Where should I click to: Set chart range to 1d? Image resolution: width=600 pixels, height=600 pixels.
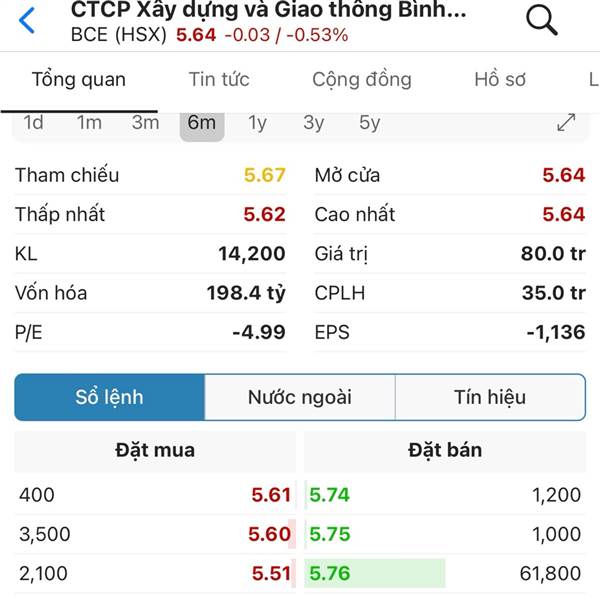[x=33, y=123]
